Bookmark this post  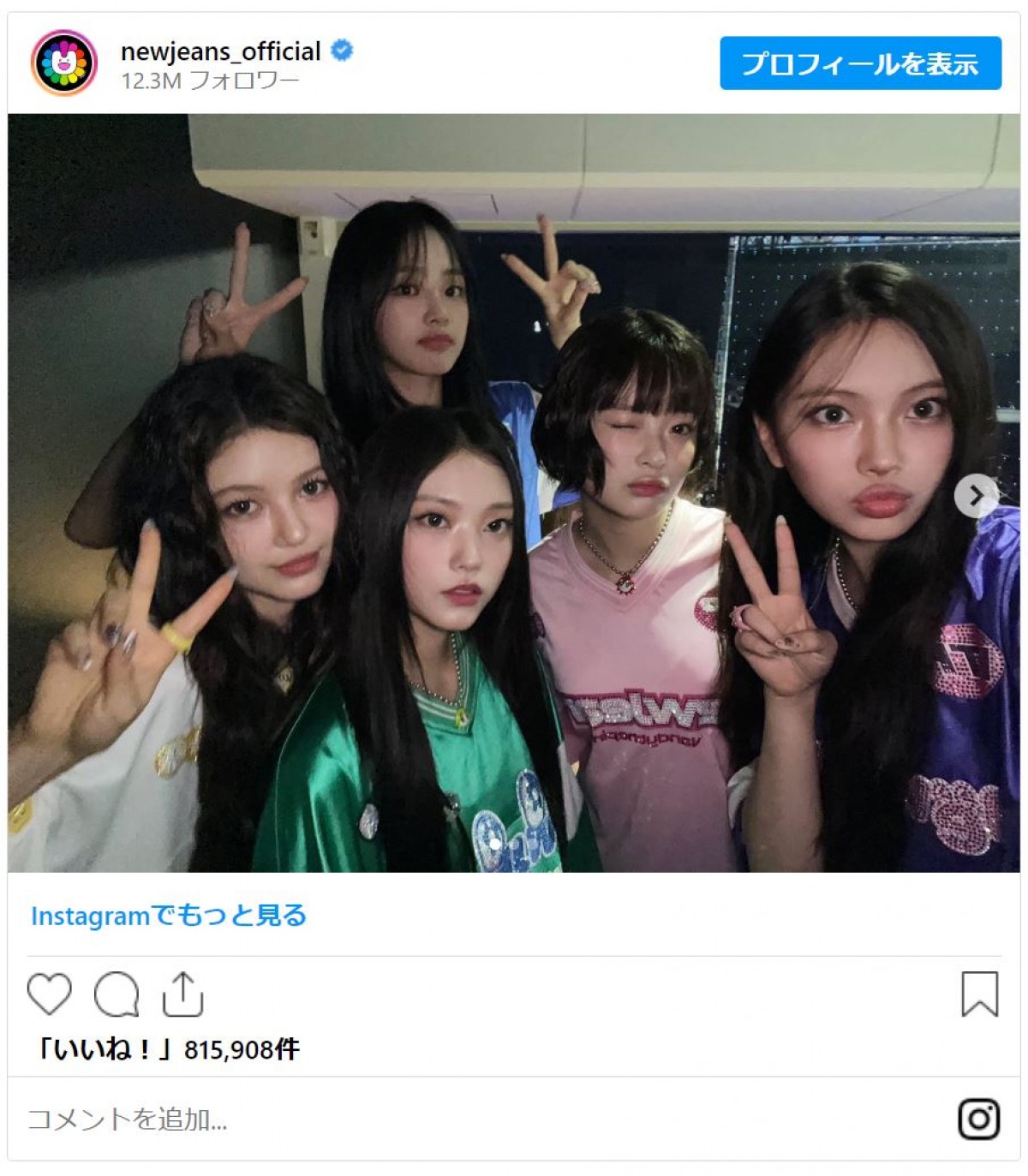click(979, 994)
